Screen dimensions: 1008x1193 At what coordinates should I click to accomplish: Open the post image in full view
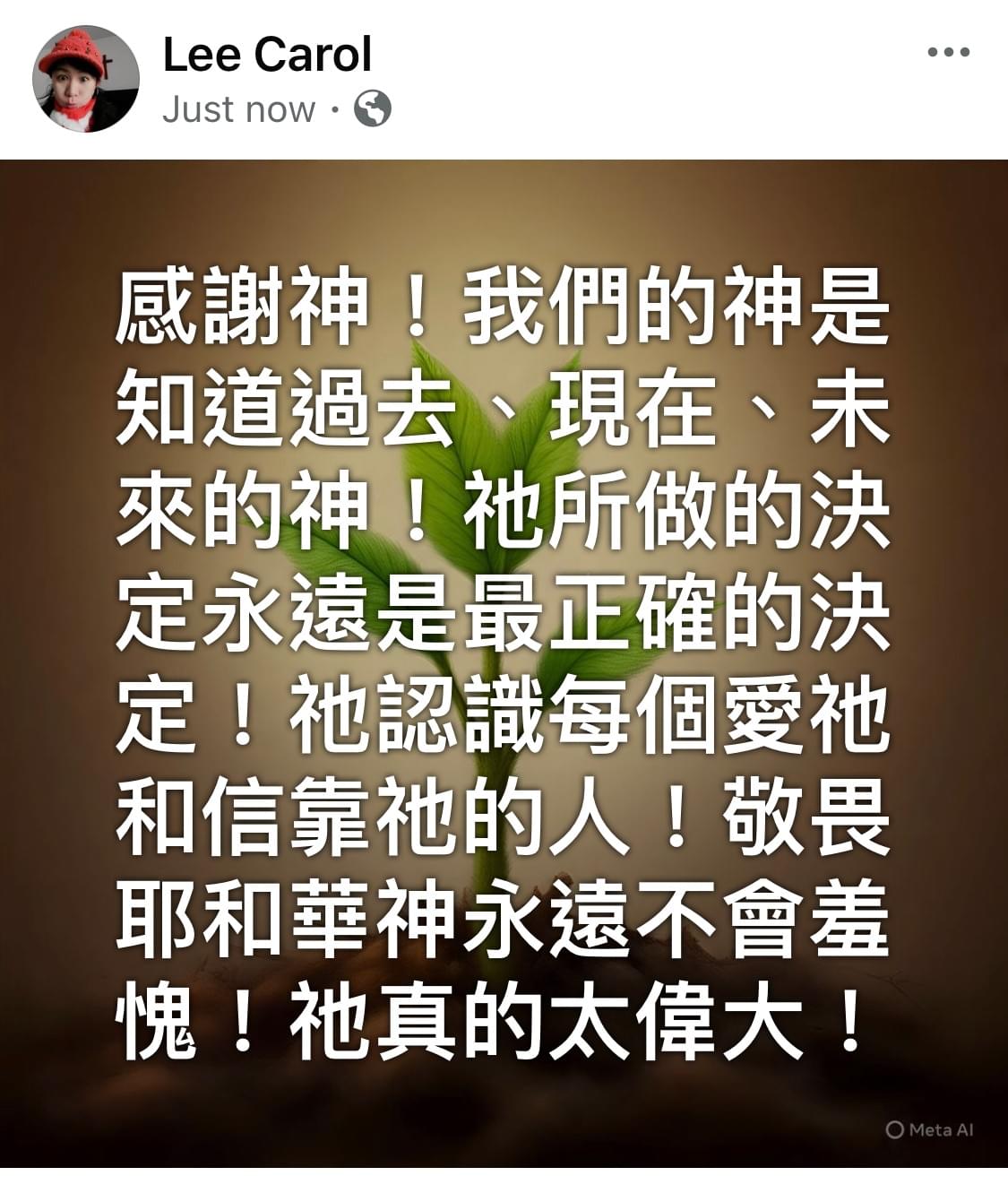pos(504,663)
